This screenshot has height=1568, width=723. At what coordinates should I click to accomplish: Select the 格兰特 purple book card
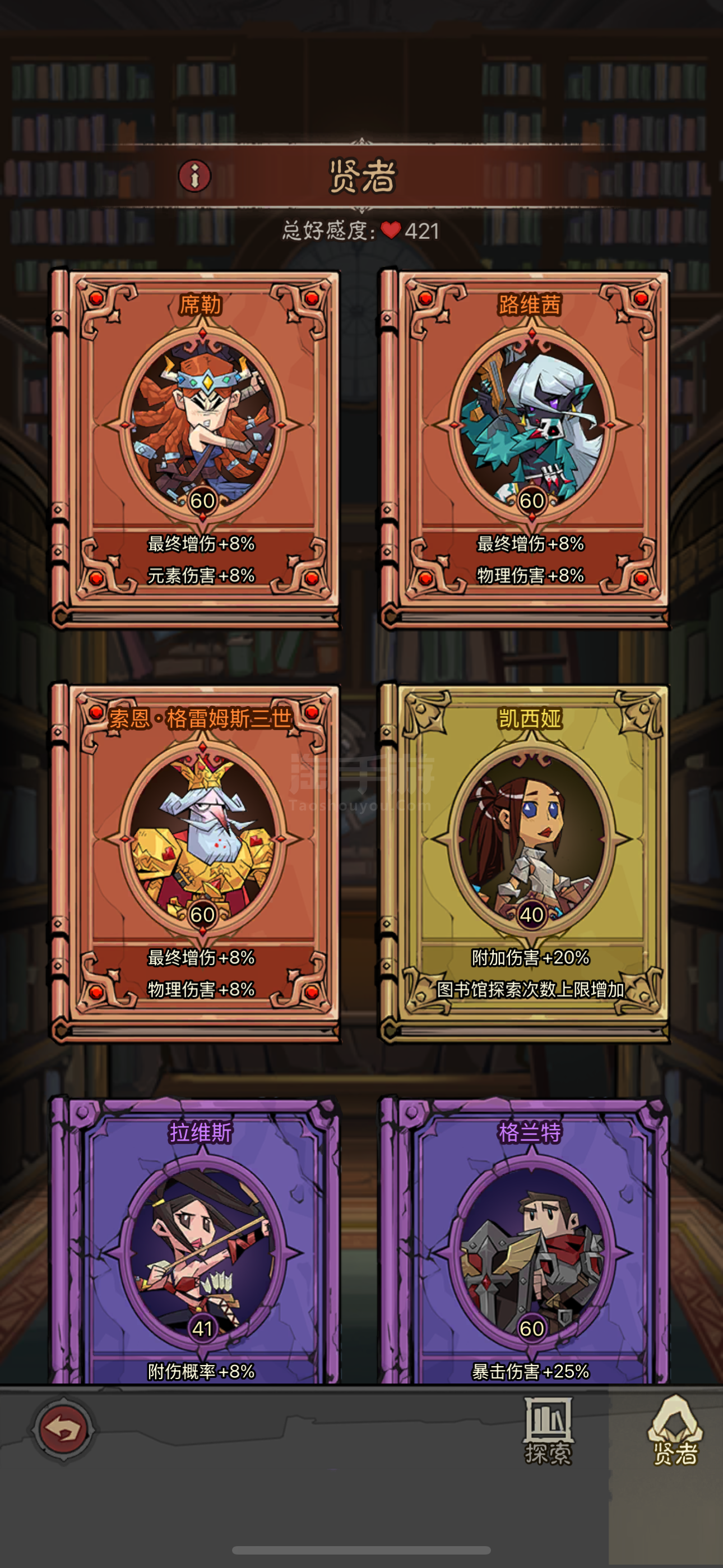(x=524, y=1240)
